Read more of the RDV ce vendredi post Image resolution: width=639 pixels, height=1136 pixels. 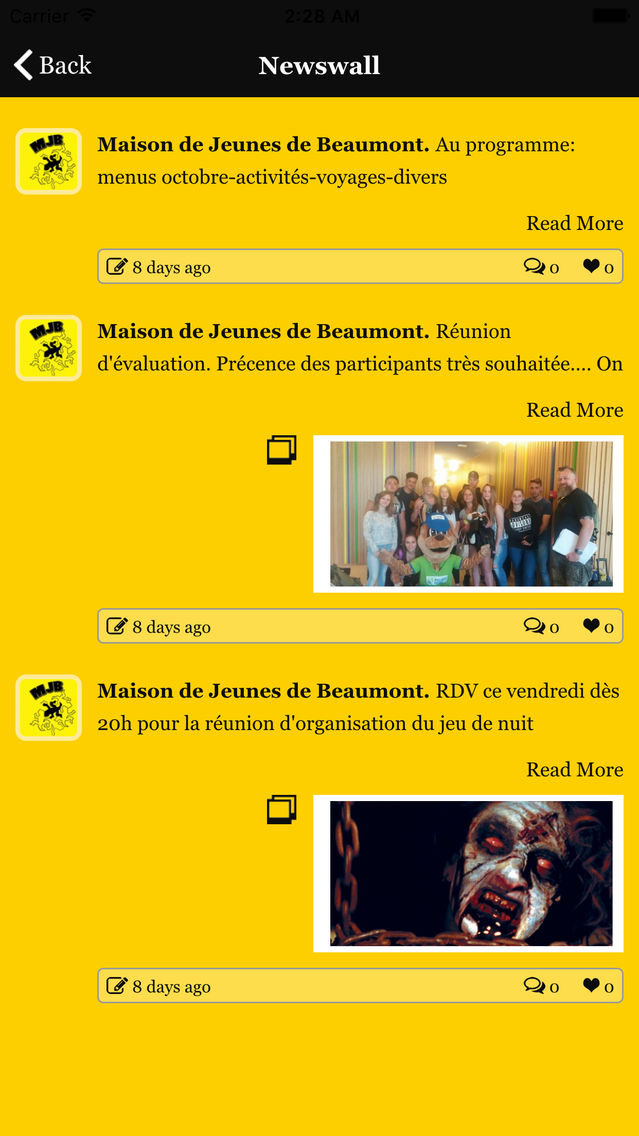tap(575, 769)
